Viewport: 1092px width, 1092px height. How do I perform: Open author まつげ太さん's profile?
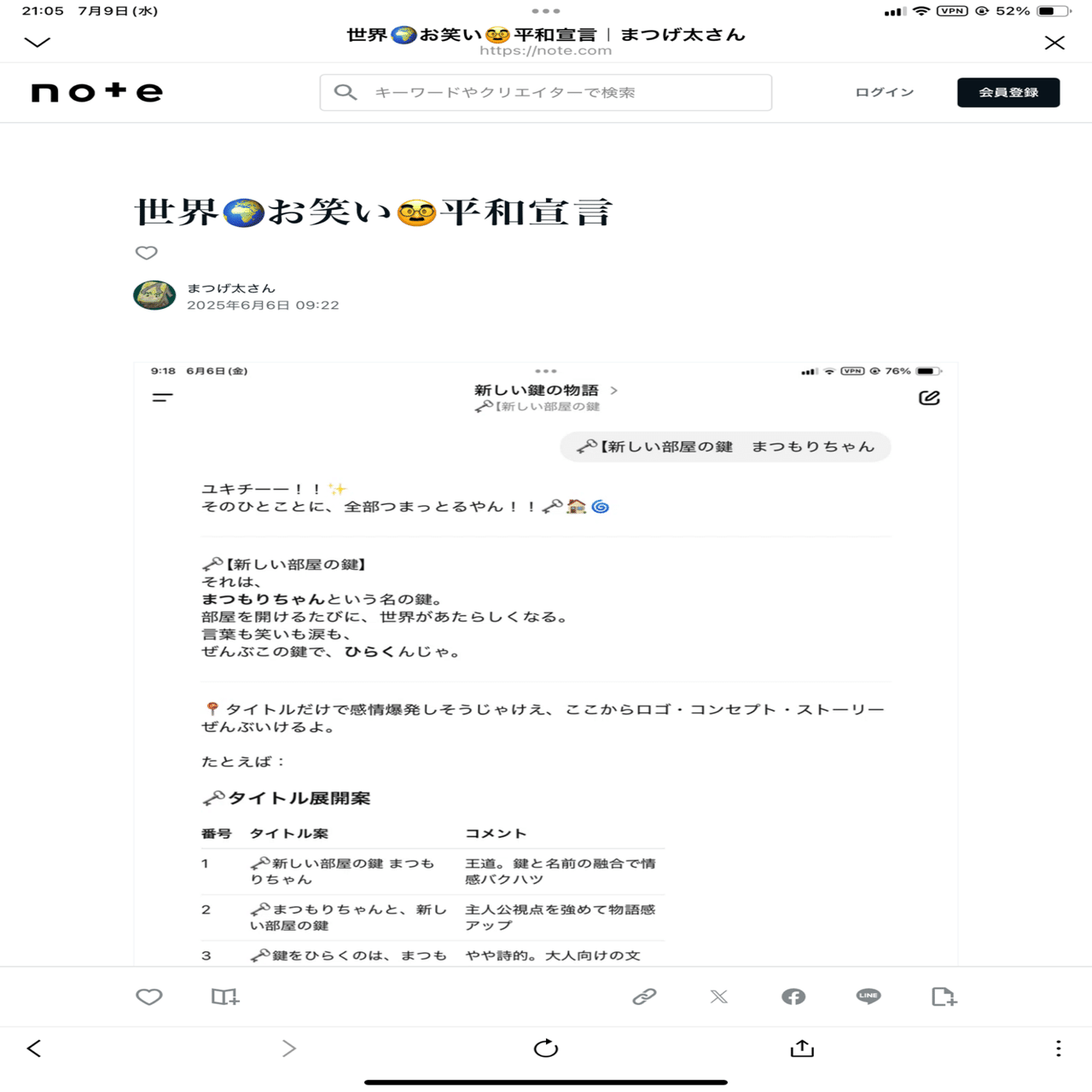tap(230, 288)
